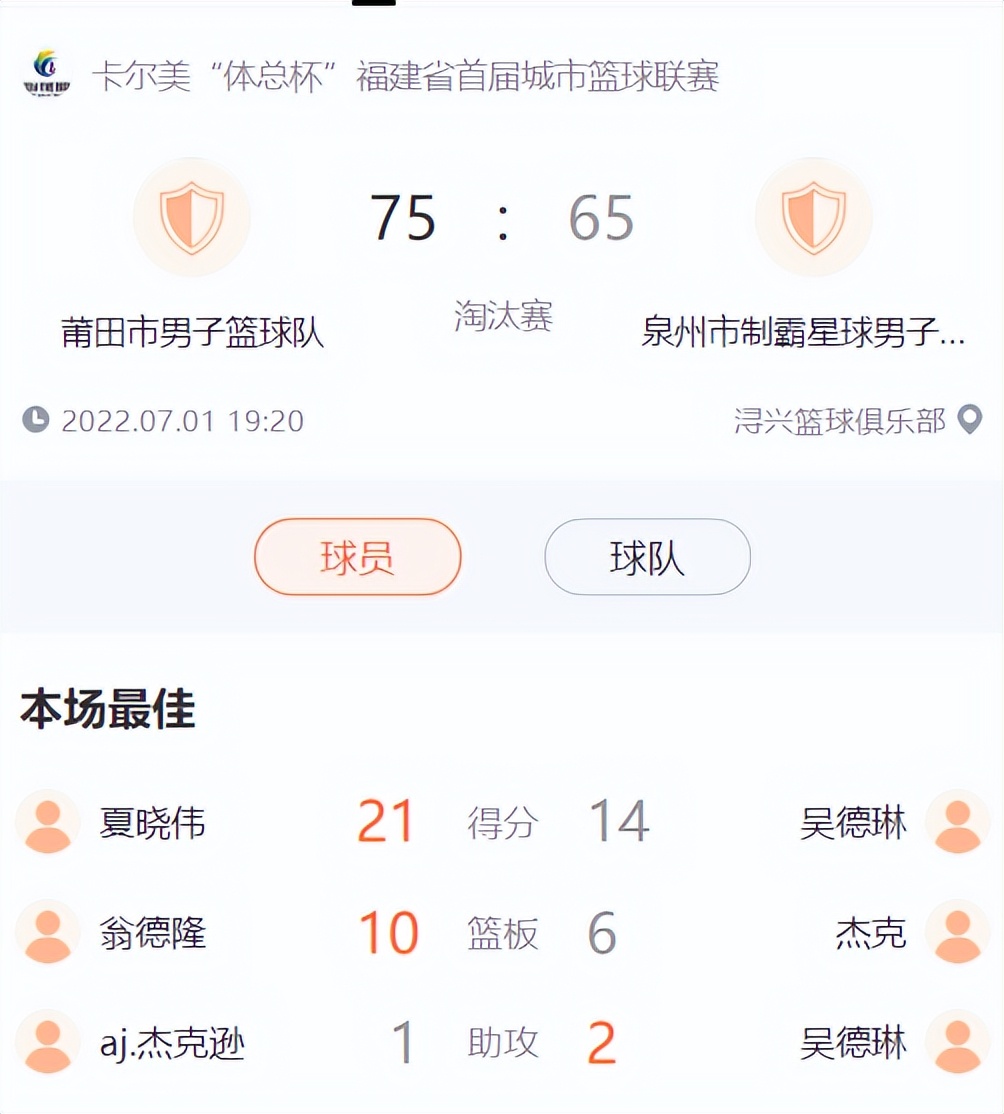Click the clock icon beside the match time

coord(33,421)
